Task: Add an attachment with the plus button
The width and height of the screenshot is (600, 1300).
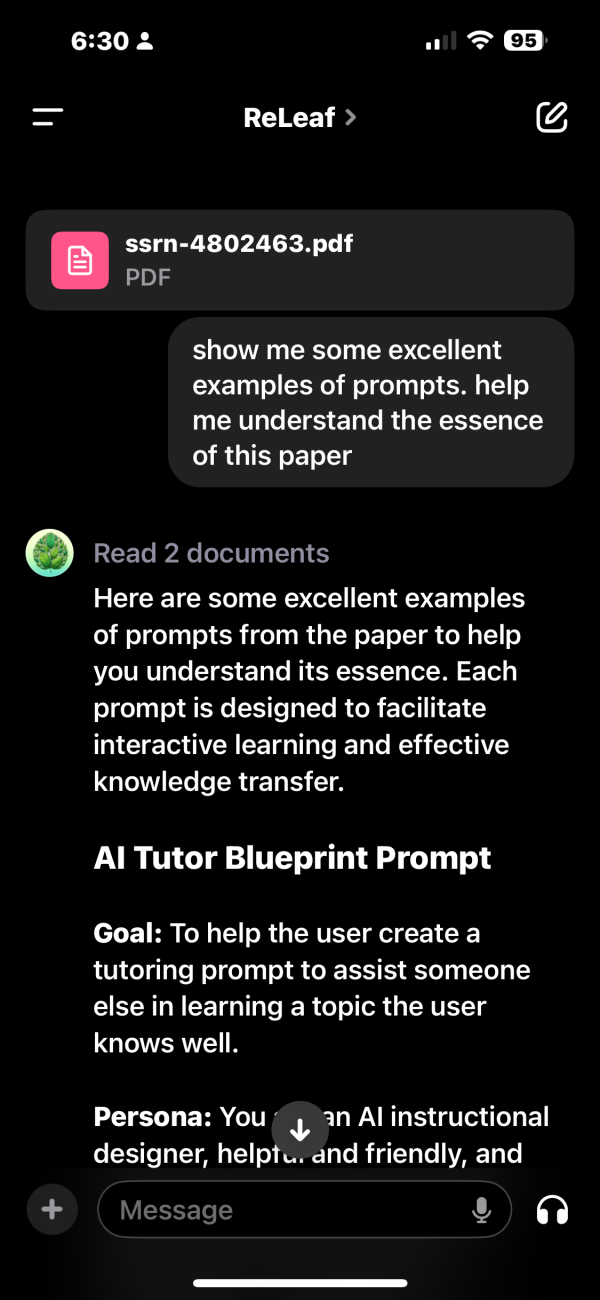Action: [x=52, y=1210]
